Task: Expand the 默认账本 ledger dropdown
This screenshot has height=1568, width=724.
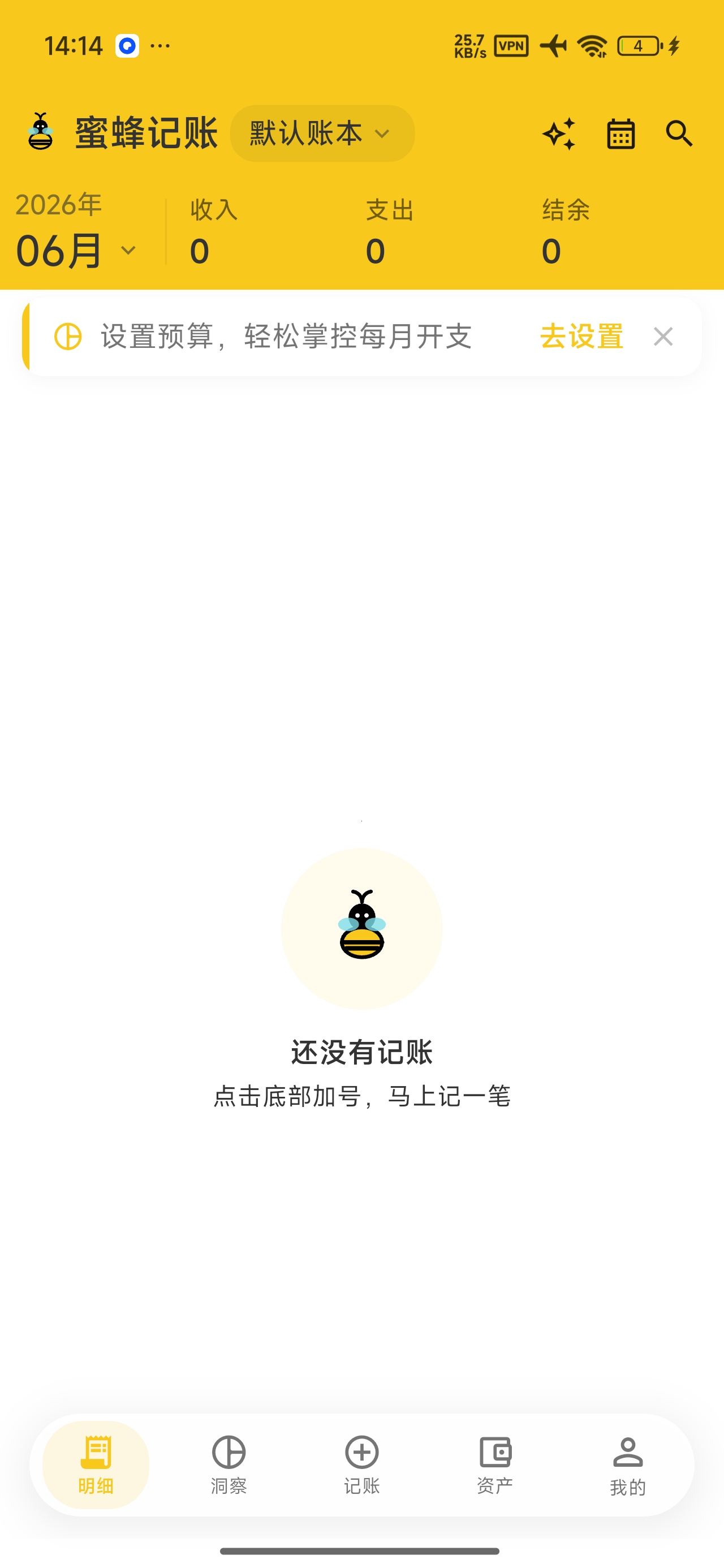Action: click(x=322, y=133)
